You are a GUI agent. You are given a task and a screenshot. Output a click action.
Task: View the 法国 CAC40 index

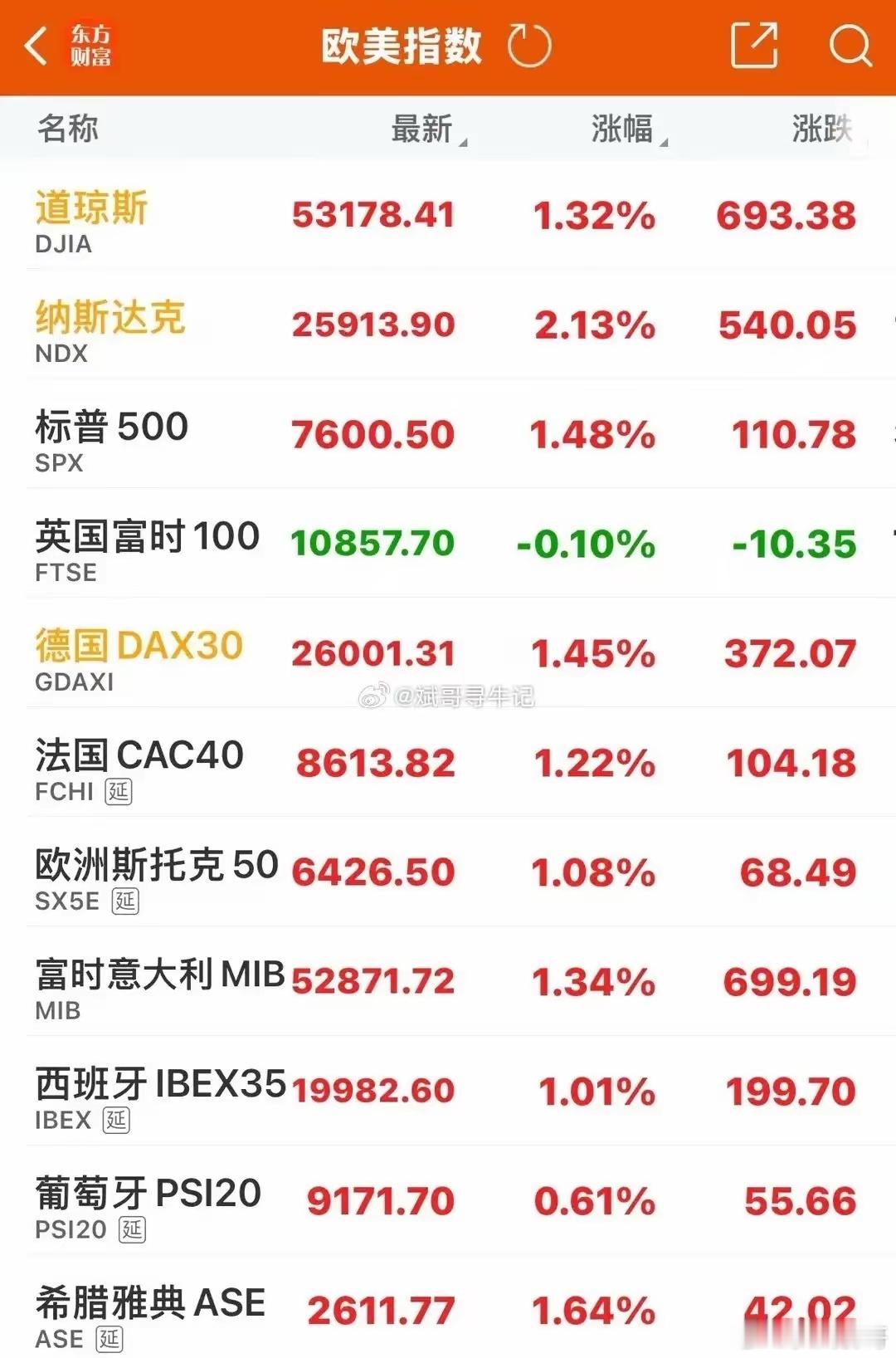[x=448, y=763]
